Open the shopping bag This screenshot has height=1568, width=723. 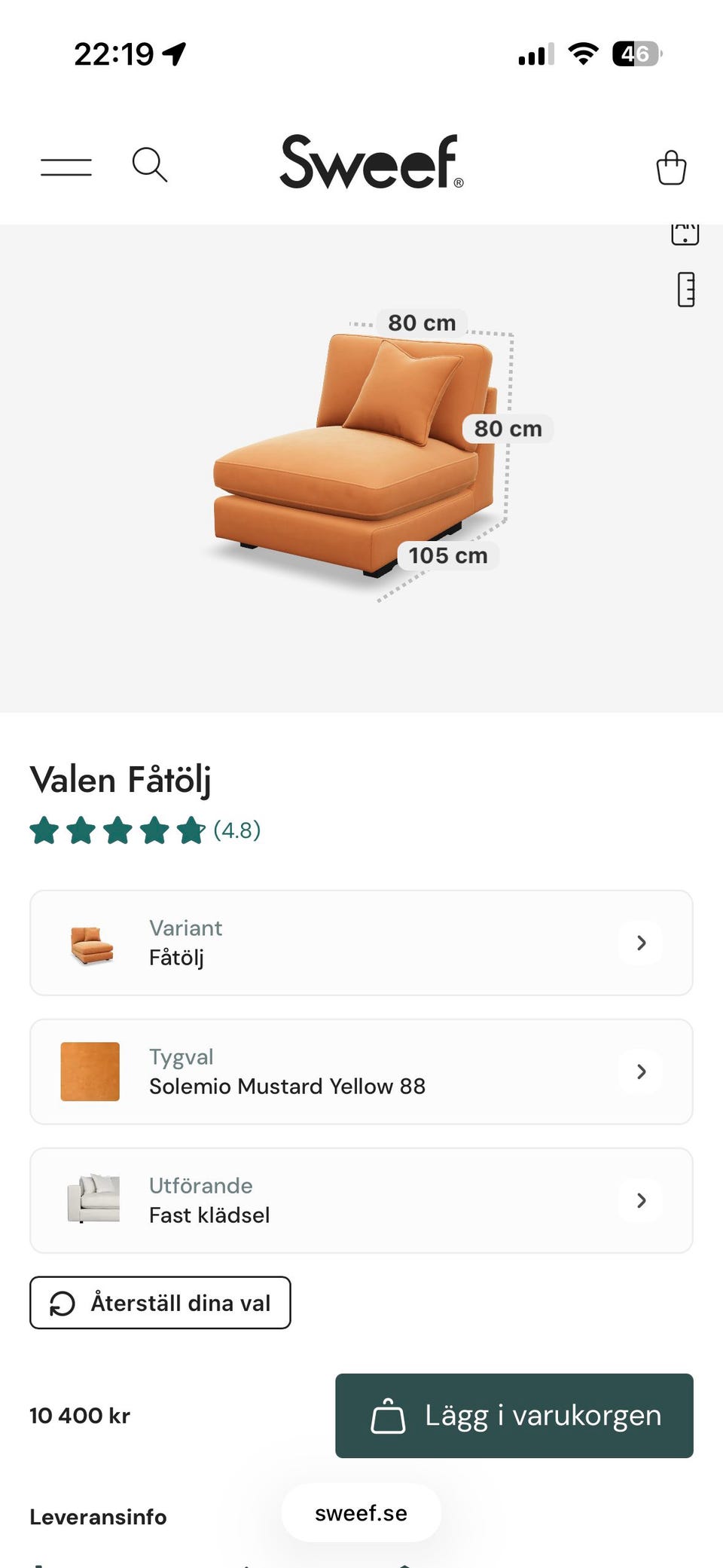coord(671,167)
